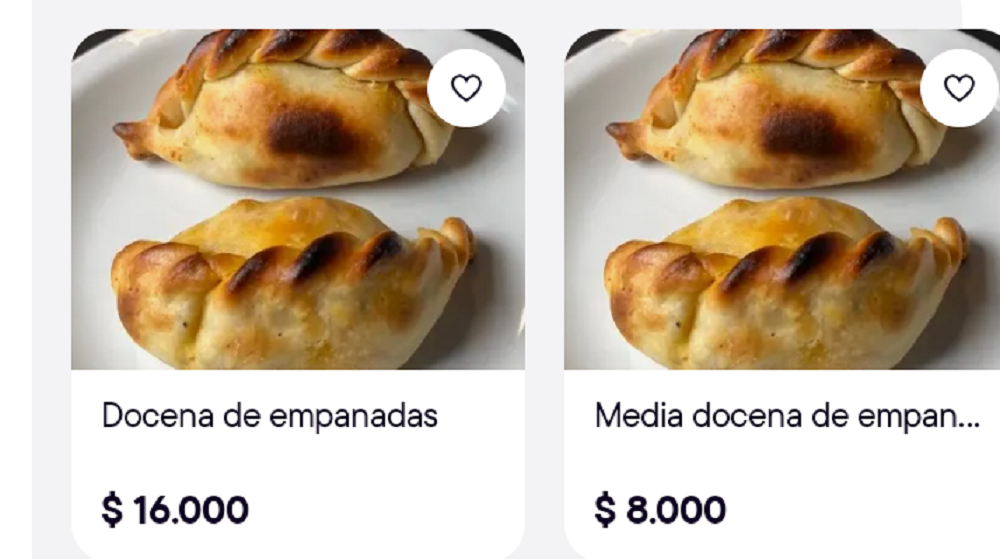The height and width of the screenshot is (560, 1000).
Task: Favorite the Docena de empanadas item
Action: click(x=466, y=88)
